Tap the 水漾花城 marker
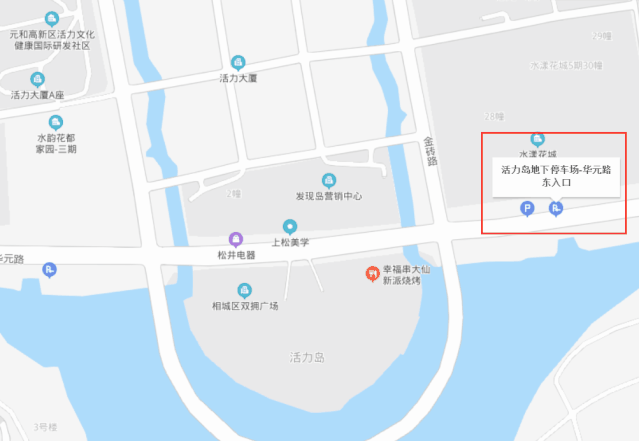The image size is (639, 441). point(537,139)
